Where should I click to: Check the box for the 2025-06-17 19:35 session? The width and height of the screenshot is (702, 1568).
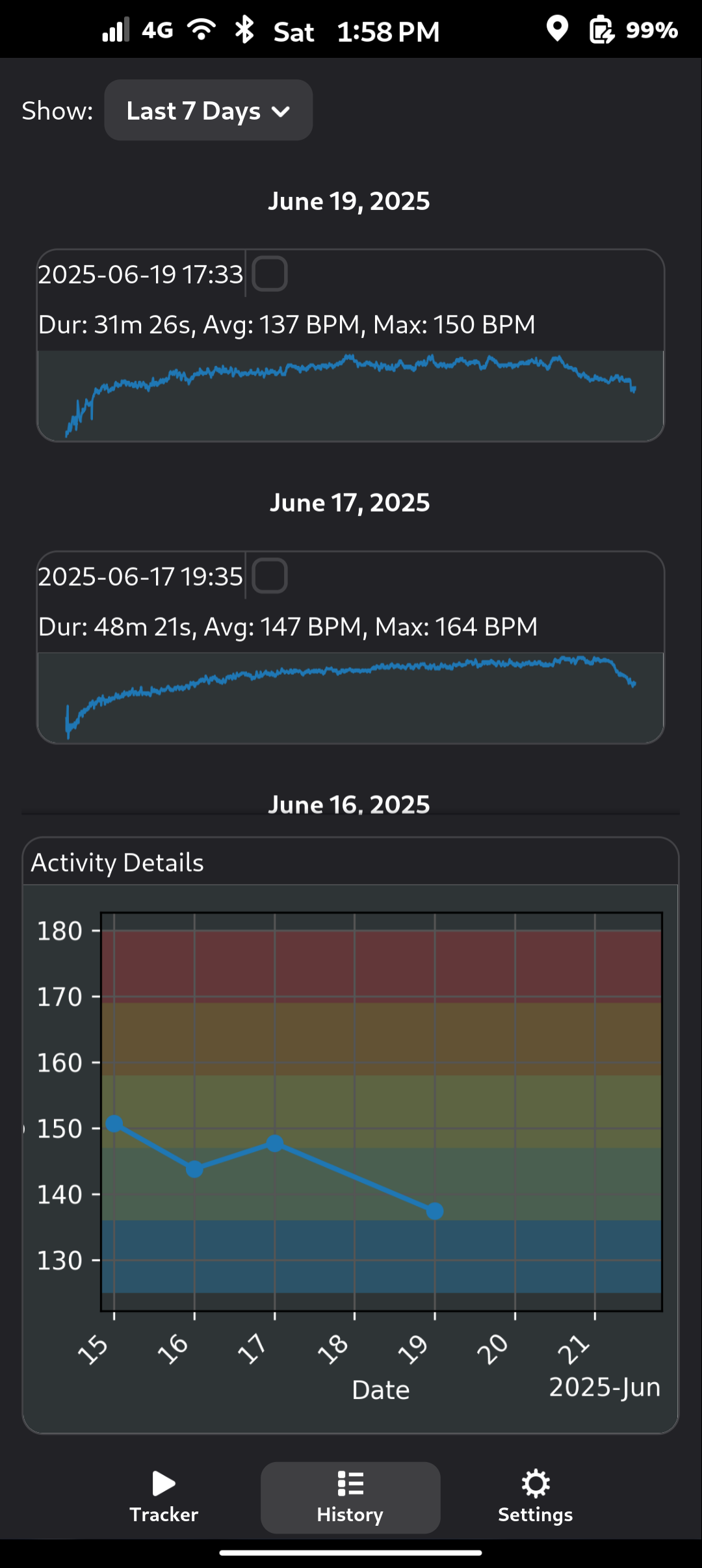270,576
